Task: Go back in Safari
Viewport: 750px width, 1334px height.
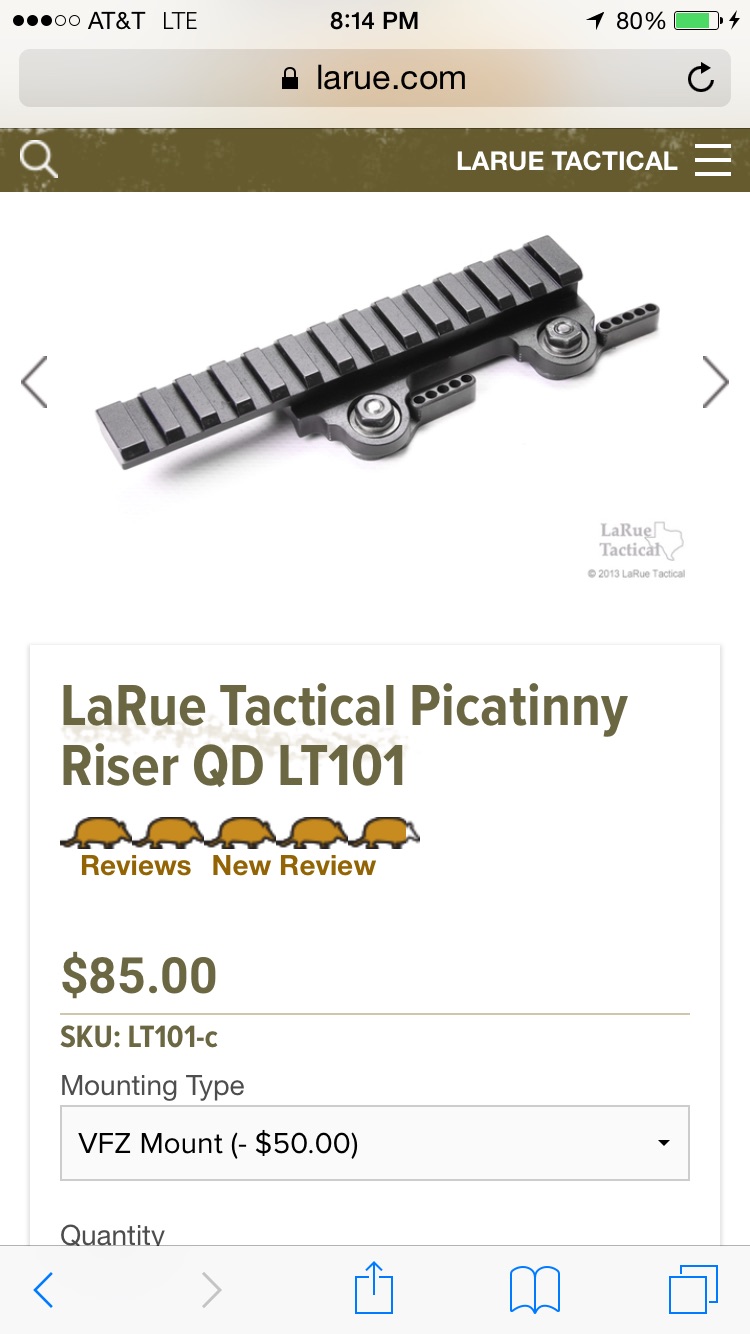Action: [43, 1290]
